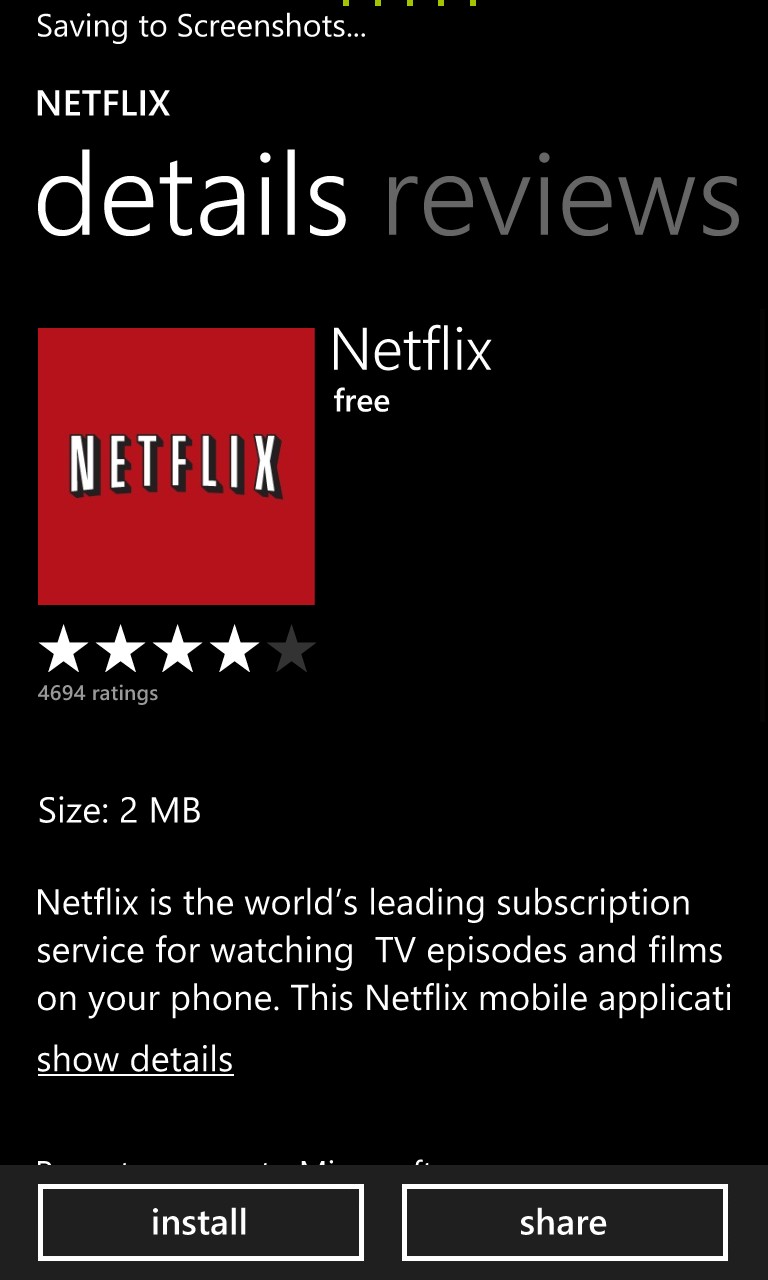Switch to the reviews tab
This screenshot has height=1280, width=768.
(x=561, y=195)
